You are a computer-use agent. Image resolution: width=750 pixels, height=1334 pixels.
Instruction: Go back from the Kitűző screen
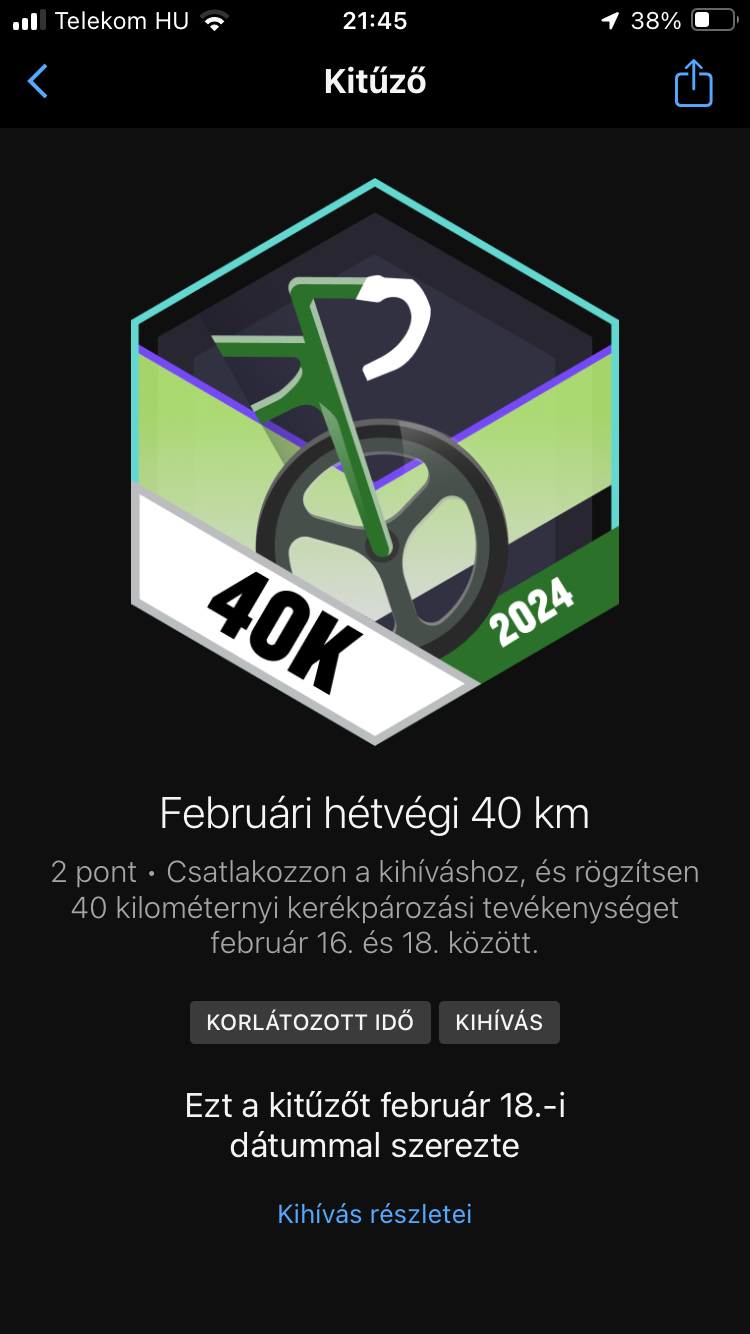pyautogui.click(x=38, y=81)
